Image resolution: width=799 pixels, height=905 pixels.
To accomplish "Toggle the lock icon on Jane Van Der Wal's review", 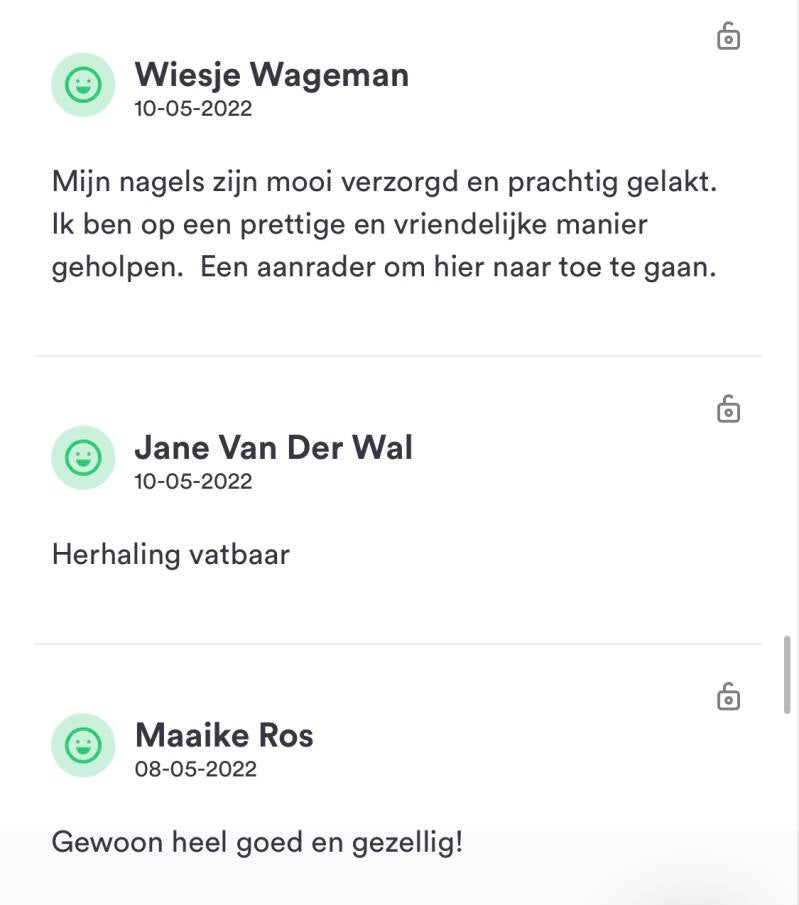I will 728,409.
